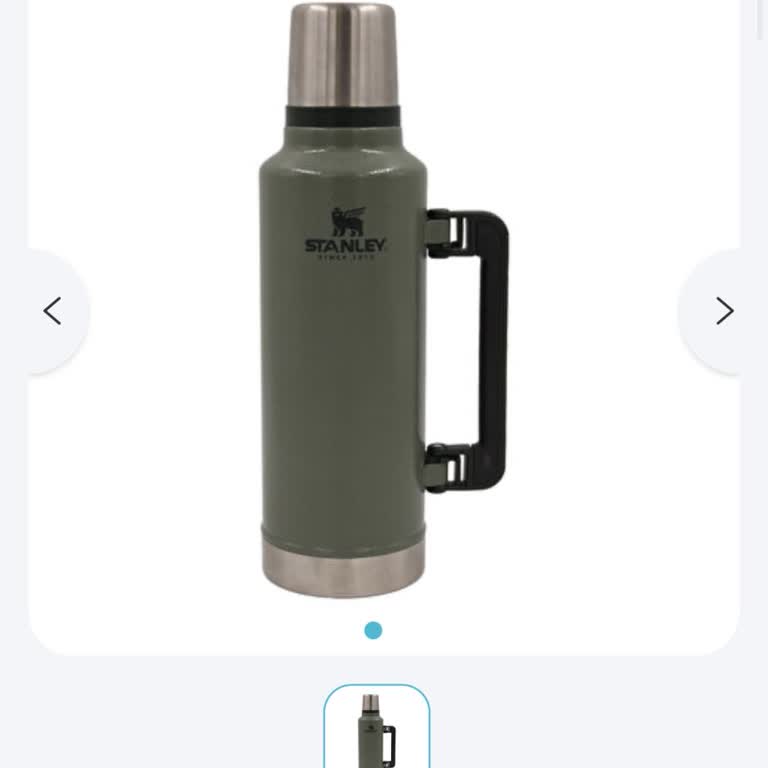Screen dimensions: 768x768
Task: Go to the next product image
Action: [724, 311]
